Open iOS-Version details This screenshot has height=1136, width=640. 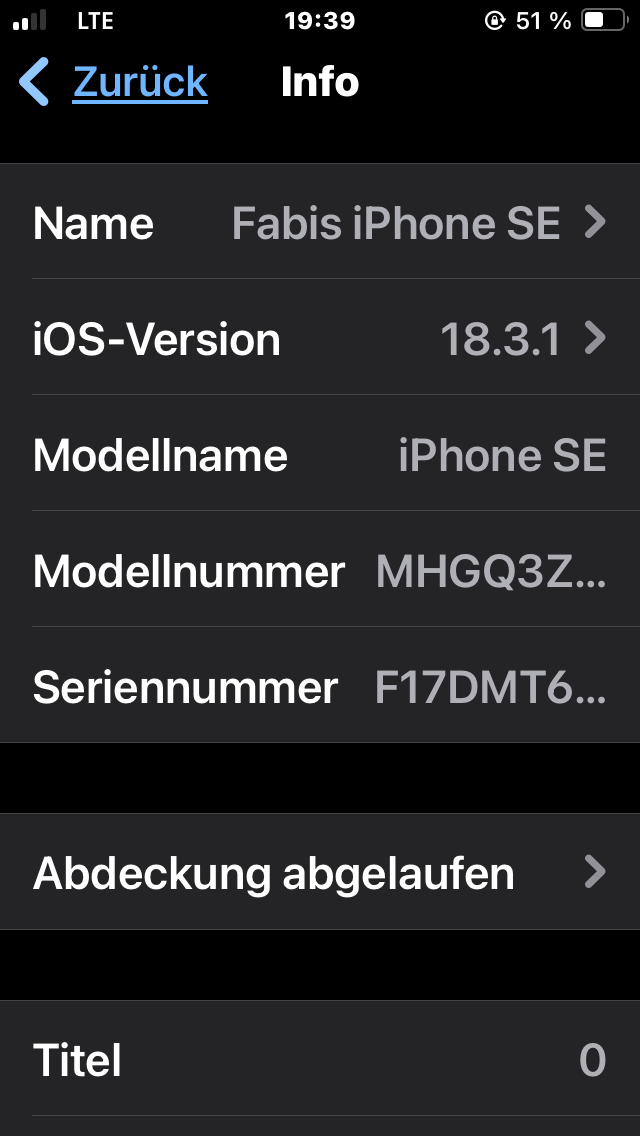pyautogui.click(x=320, y=339)
